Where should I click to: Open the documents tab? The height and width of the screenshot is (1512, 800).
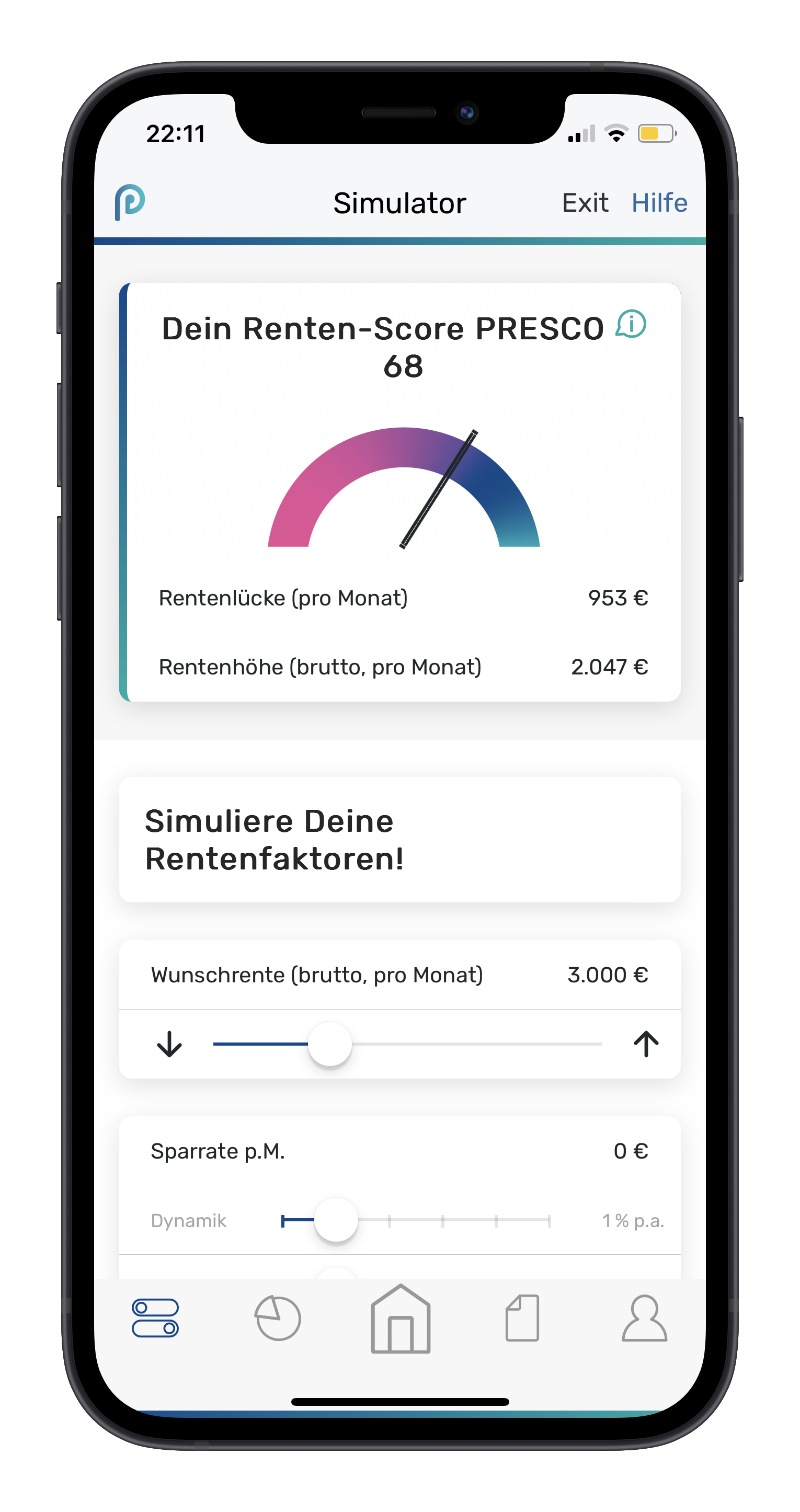pyautogui.click(x=522, y=1319)
